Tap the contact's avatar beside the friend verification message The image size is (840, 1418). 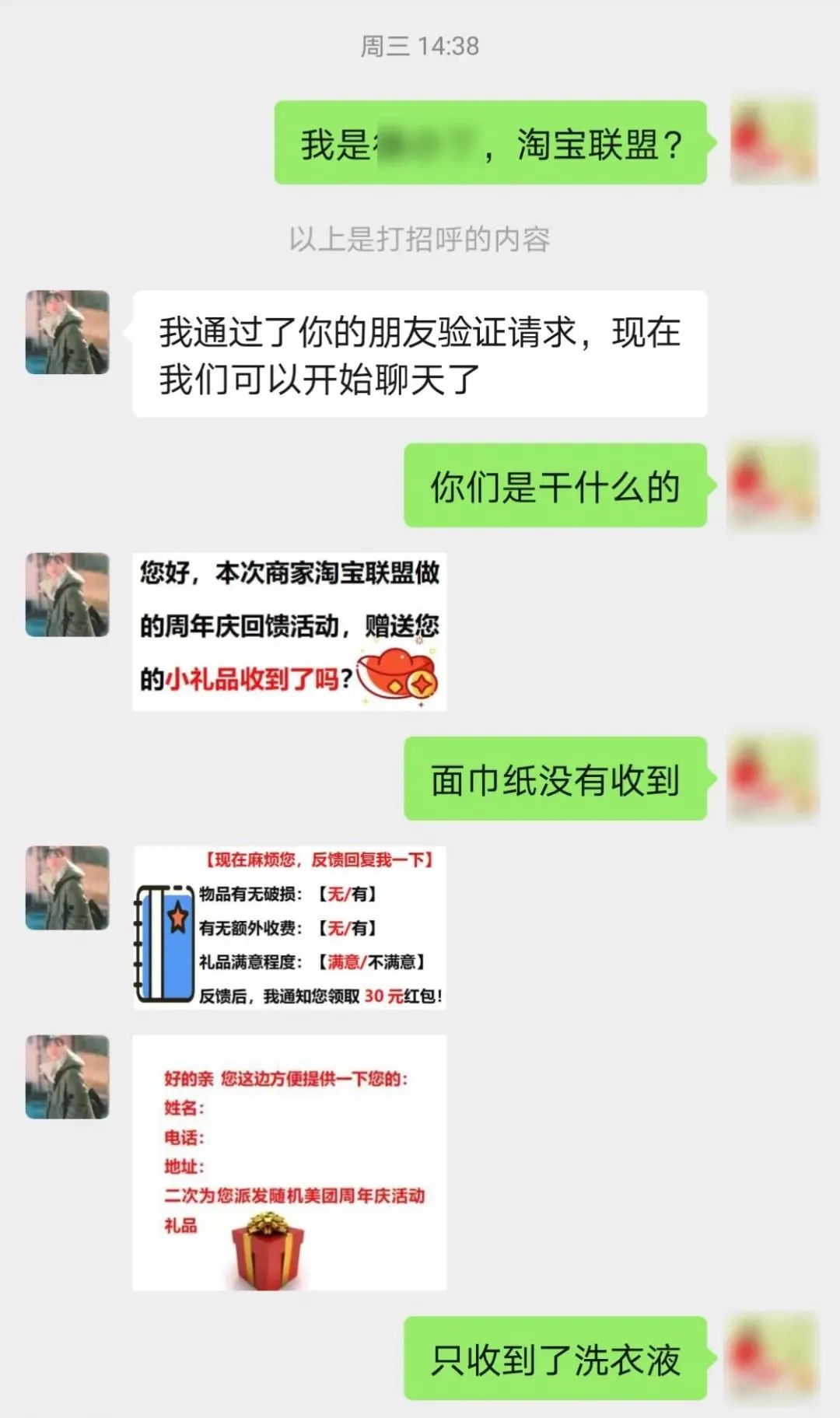coord(68,332)
